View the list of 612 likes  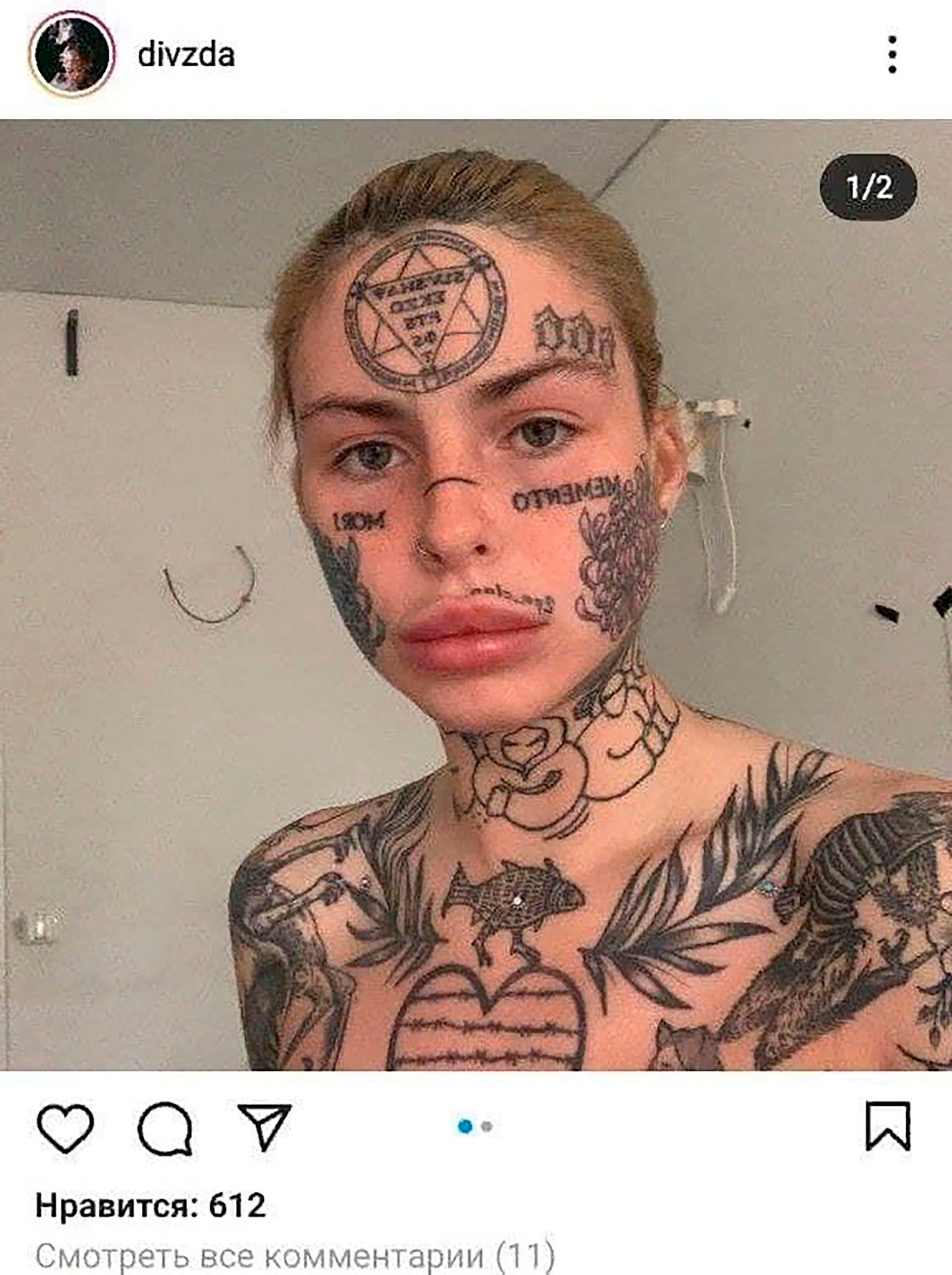(151, 1206)
